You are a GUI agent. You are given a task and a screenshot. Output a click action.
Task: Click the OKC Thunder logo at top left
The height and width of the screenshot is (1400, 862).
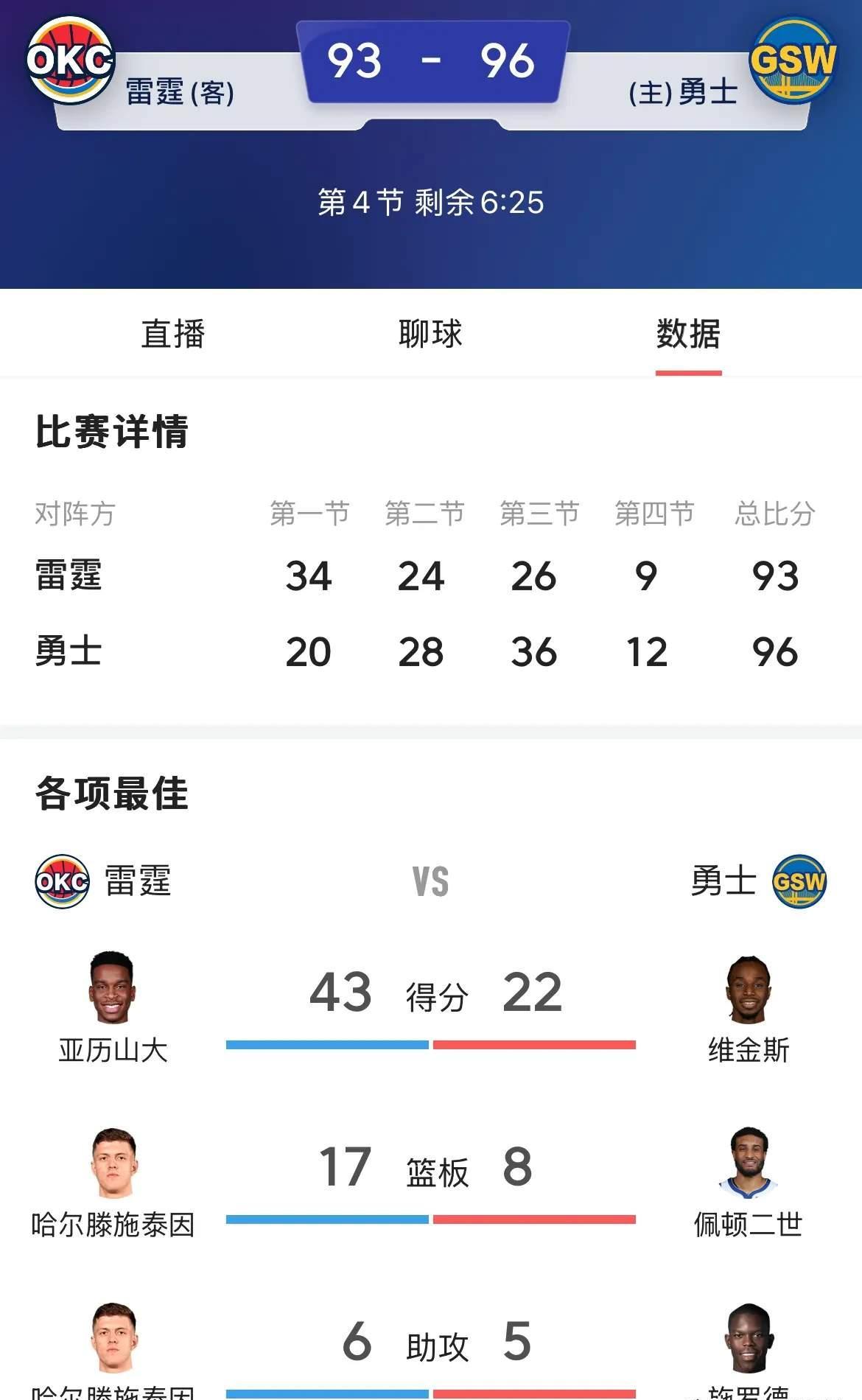(x=70, y=59)
